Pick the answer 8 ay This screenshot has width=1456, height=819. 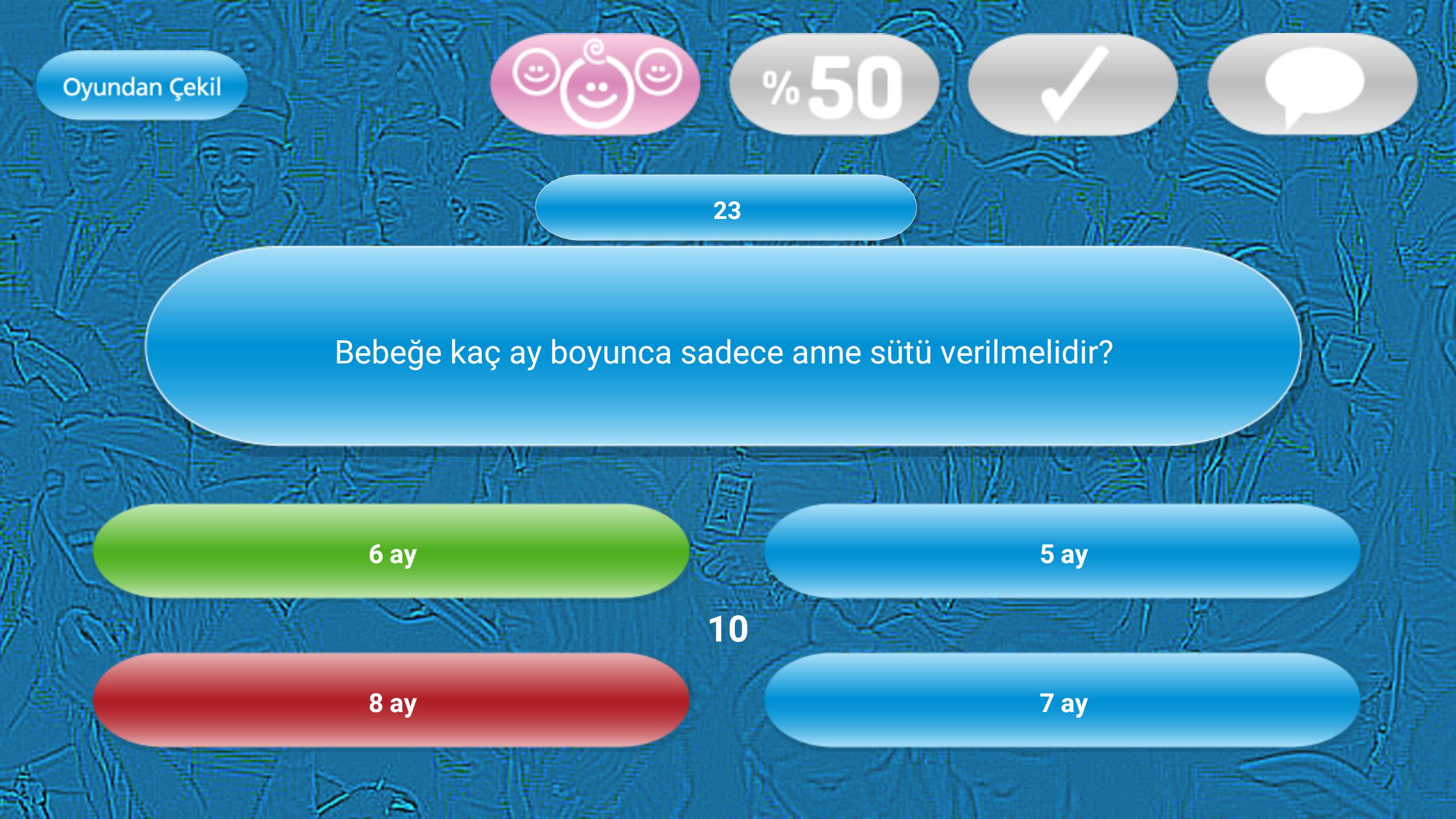coord(391,700)
